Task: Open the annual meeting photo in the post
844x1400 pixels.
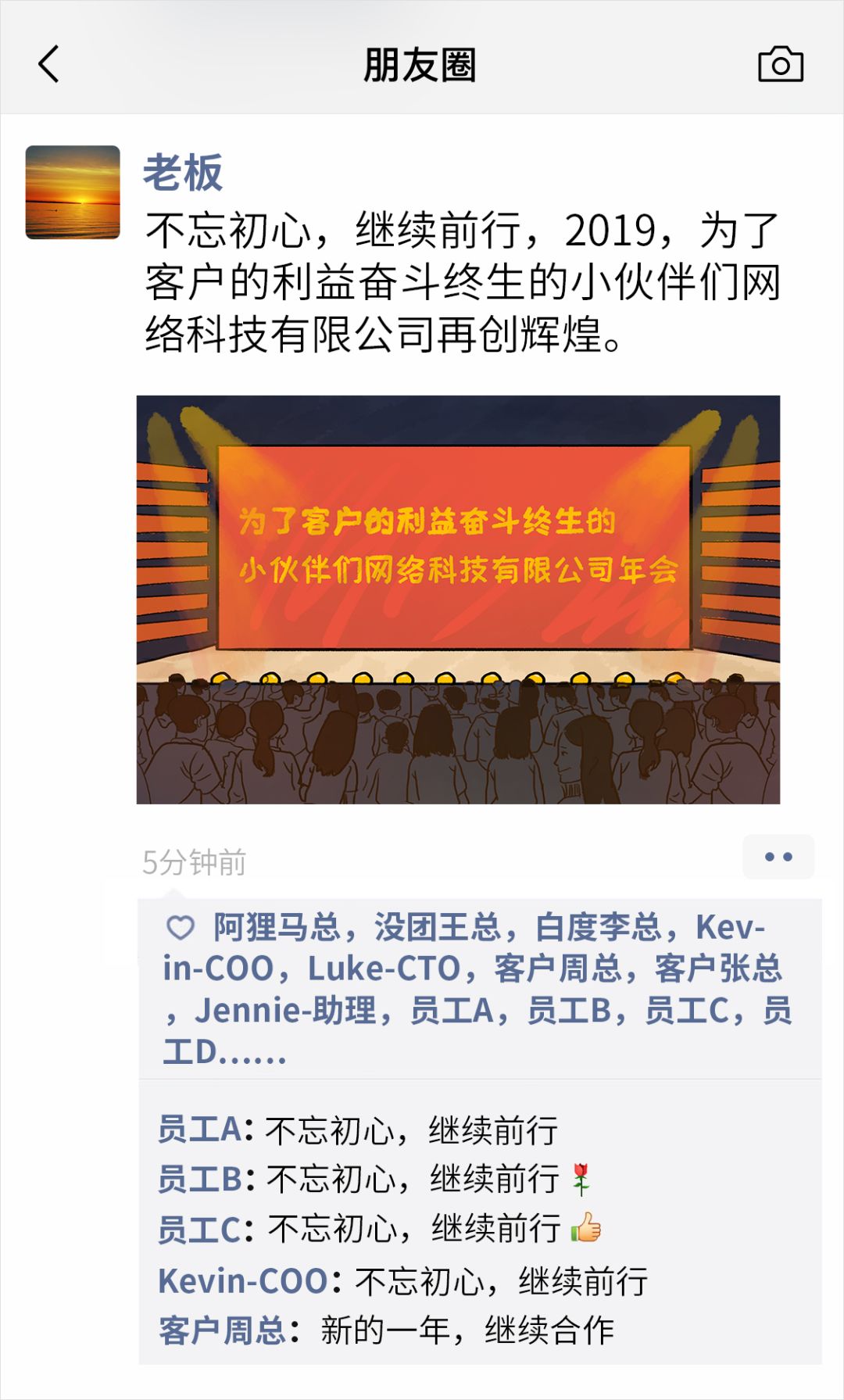Action: pos(458,600)
